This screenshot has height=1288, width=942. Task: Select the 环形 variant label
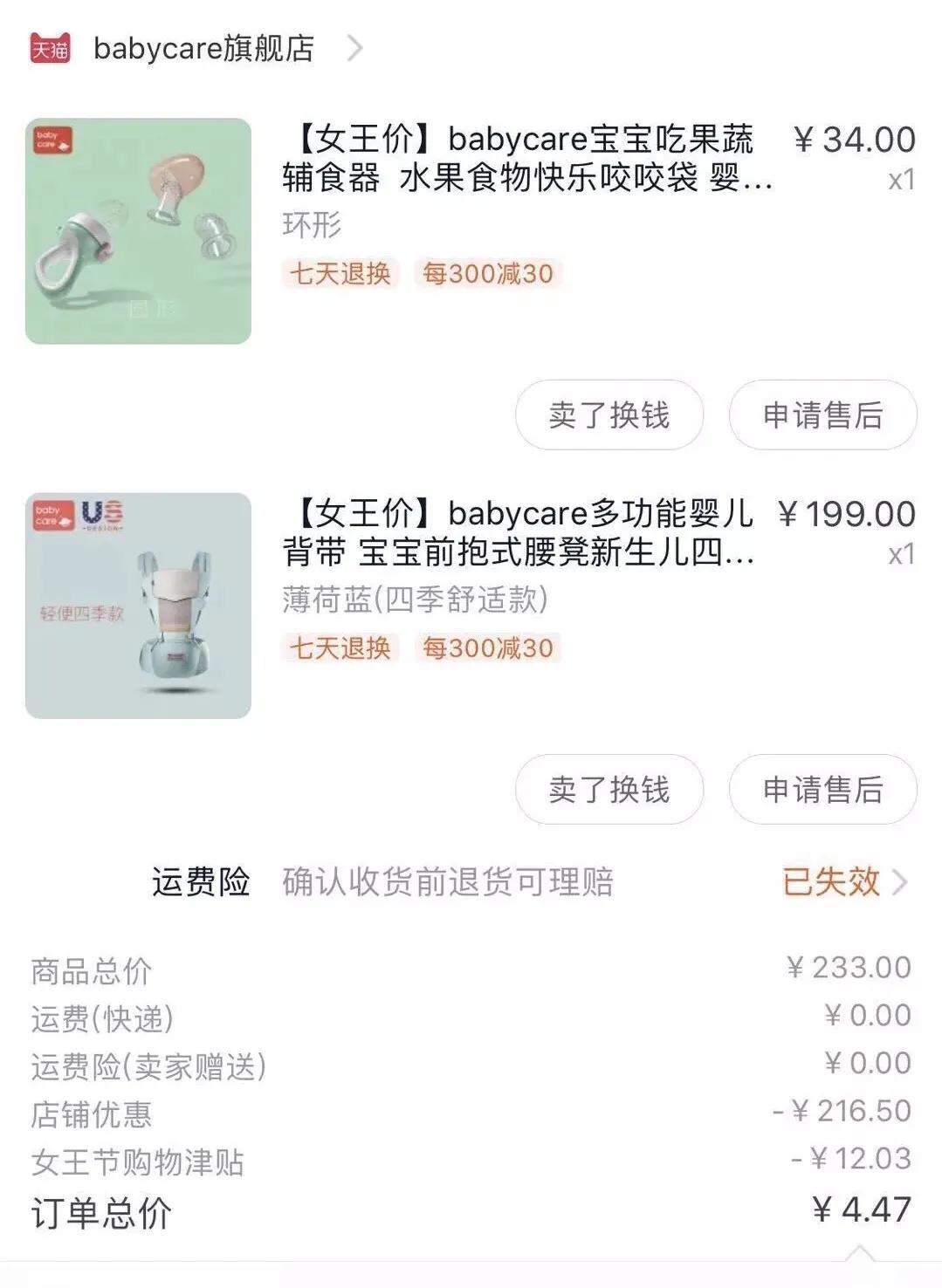tap(310, 225)
